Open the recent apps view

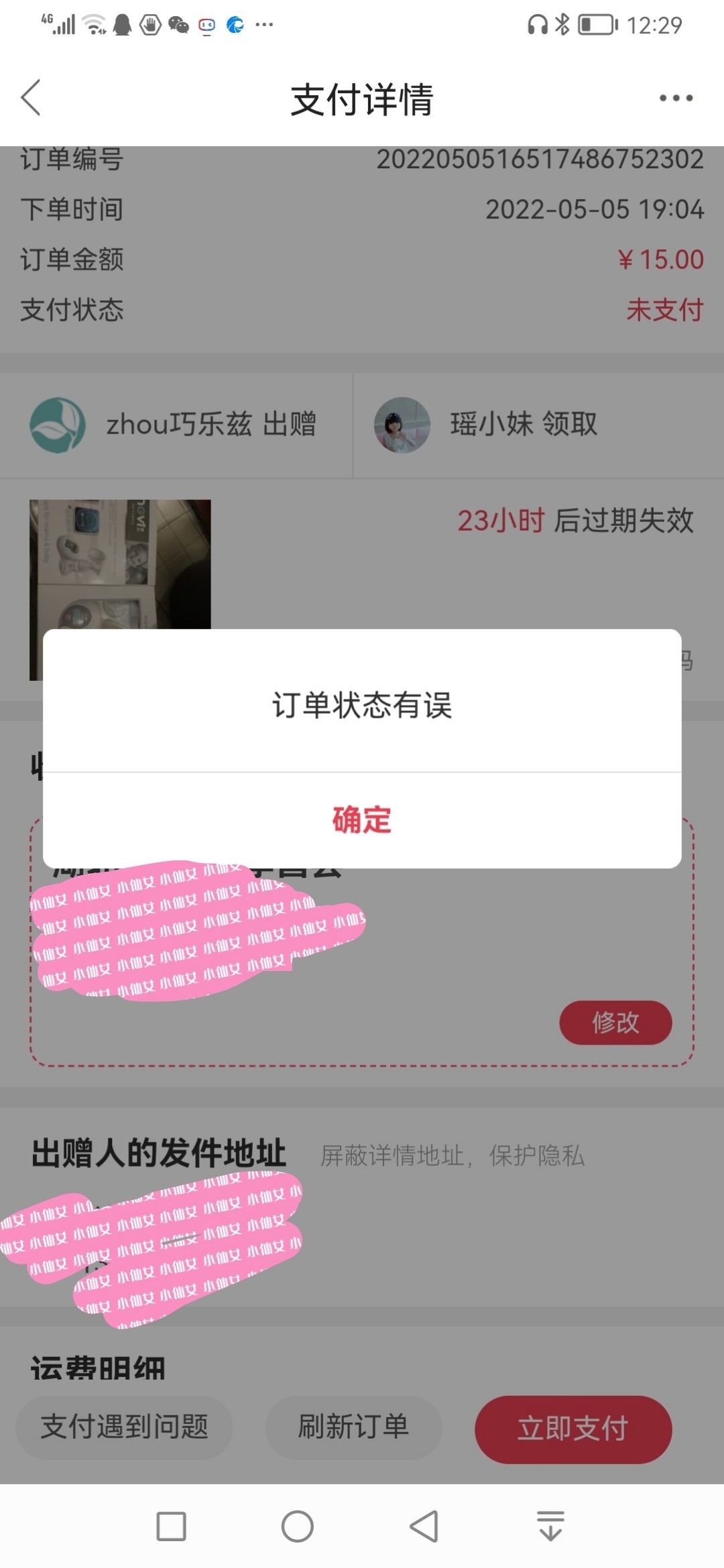click(x=171, y=1527)
